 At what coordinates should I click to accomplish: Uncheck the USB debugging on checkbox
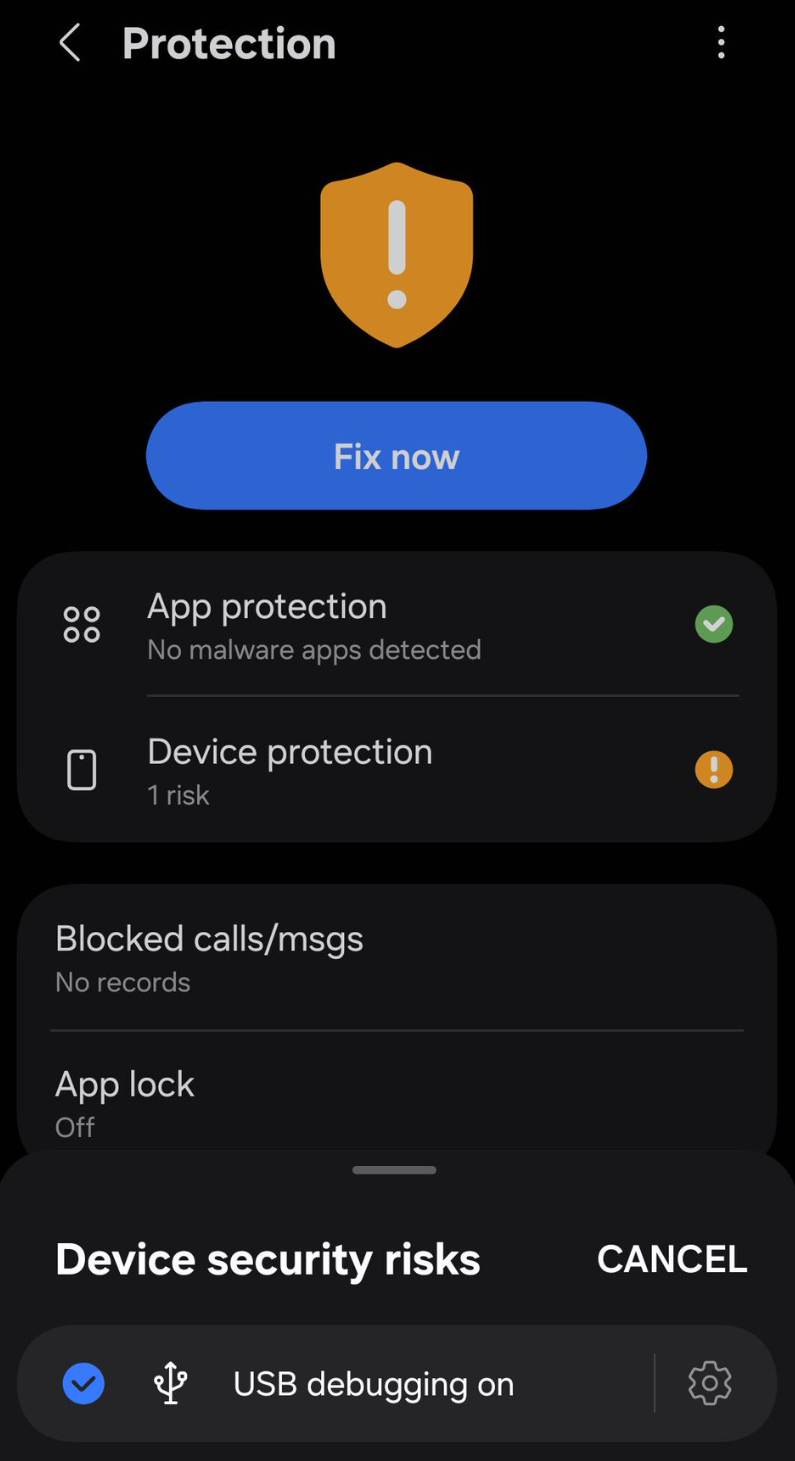(84, 1384)
